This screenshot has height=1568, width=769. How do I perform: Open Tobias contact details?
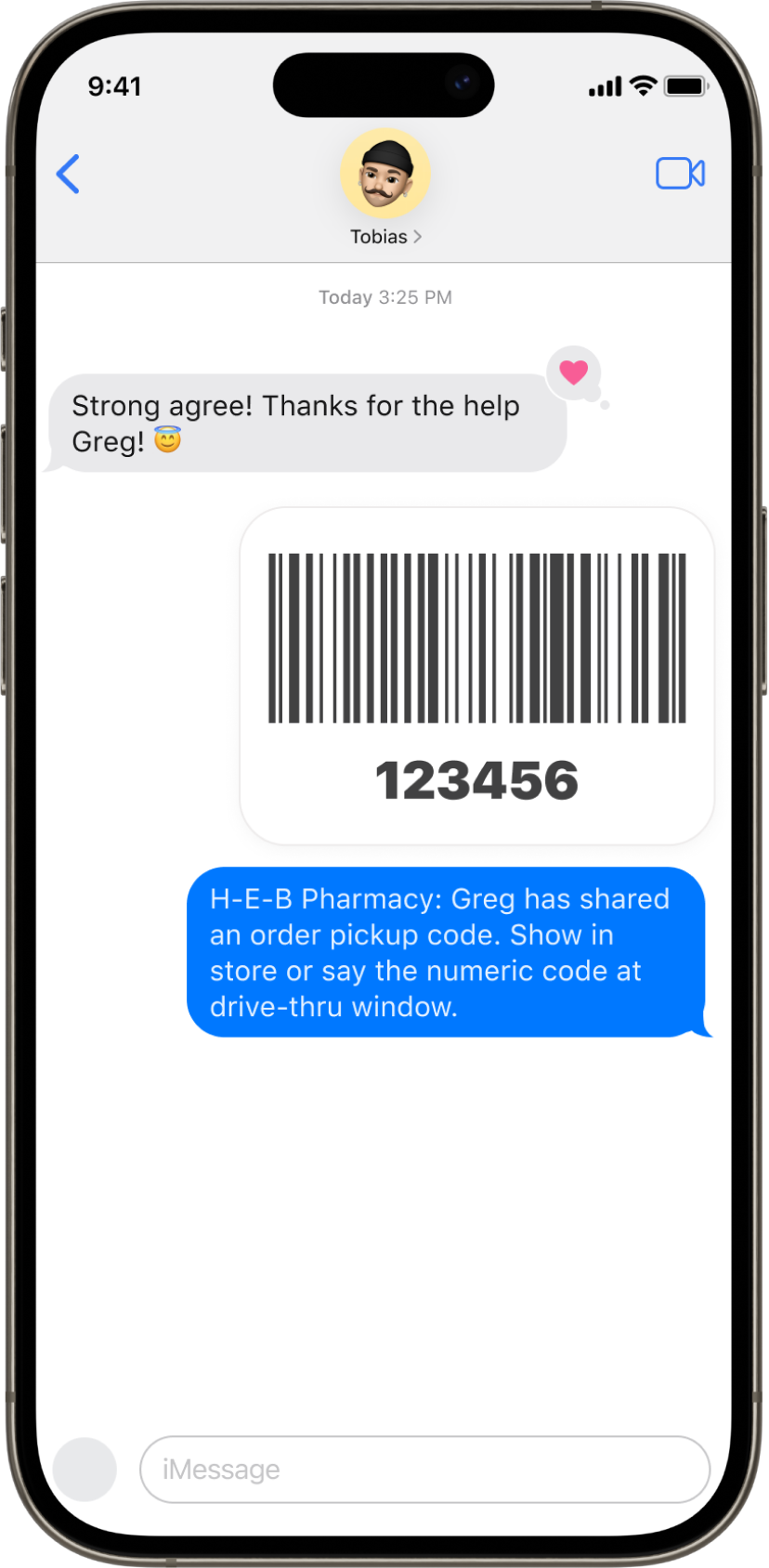[x=384, y=236]
